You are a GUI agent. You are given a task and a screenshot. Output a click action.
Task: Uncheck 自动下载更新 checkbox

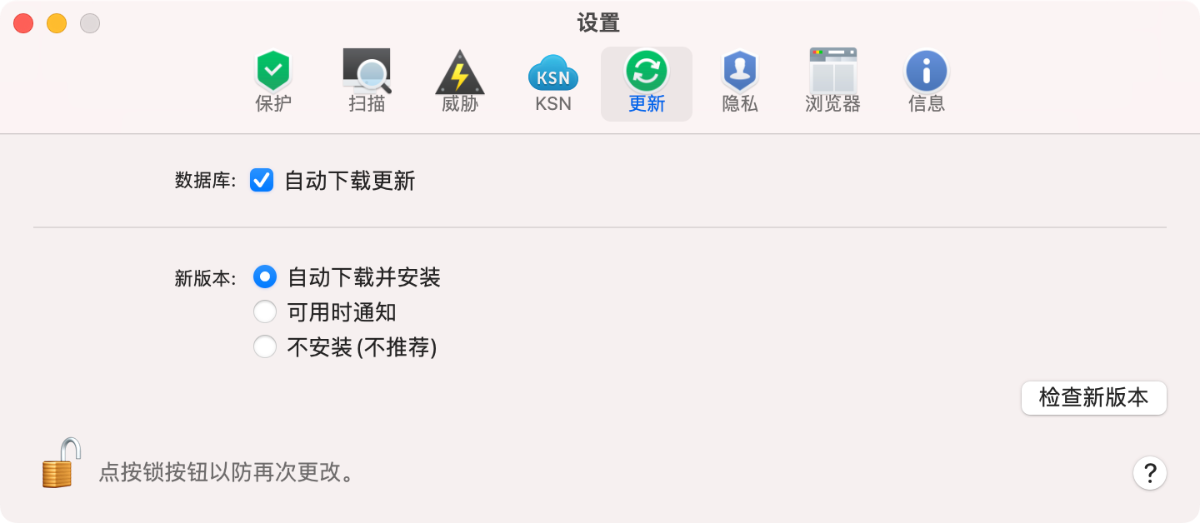click(x=261, y=181)
